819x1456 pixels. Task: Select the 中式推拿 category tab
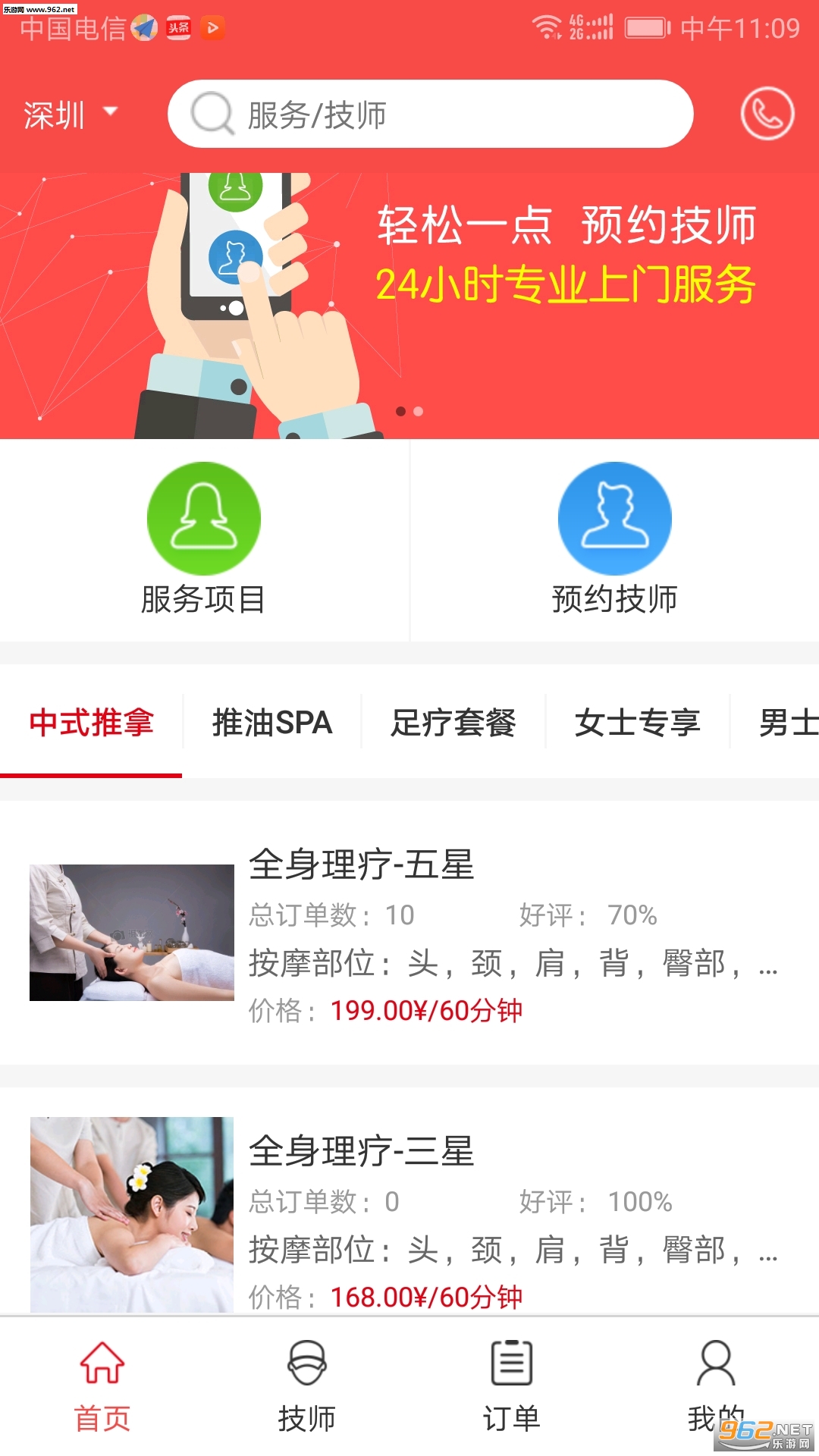coord(91,723)
